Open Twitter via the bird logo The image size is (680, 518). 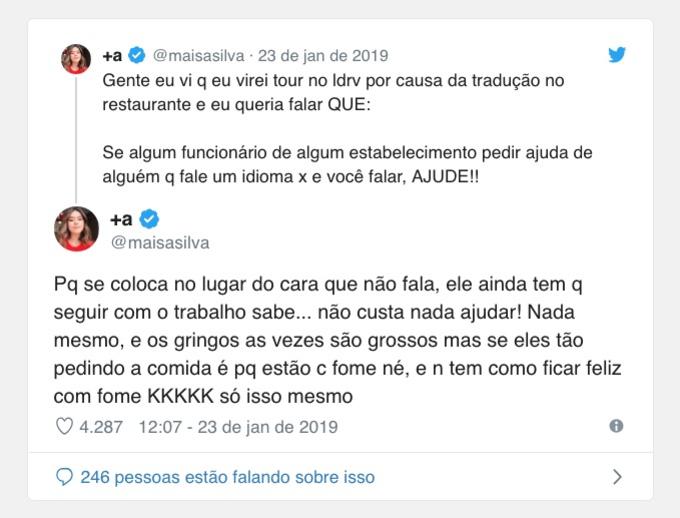point(617,55)
